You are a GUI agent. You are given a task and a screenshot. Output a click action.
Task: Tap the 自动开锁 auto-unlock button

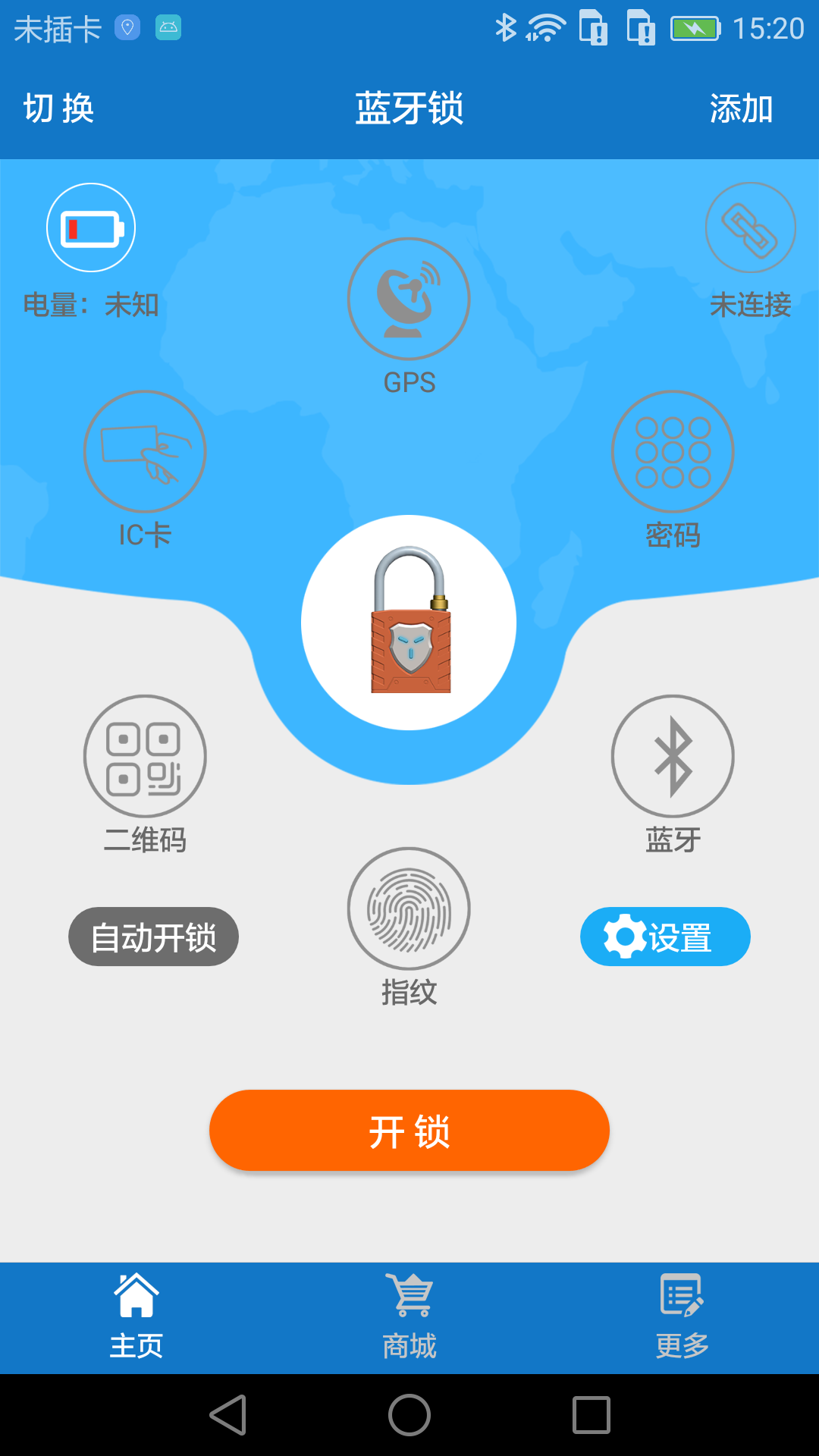click(154, 937)
